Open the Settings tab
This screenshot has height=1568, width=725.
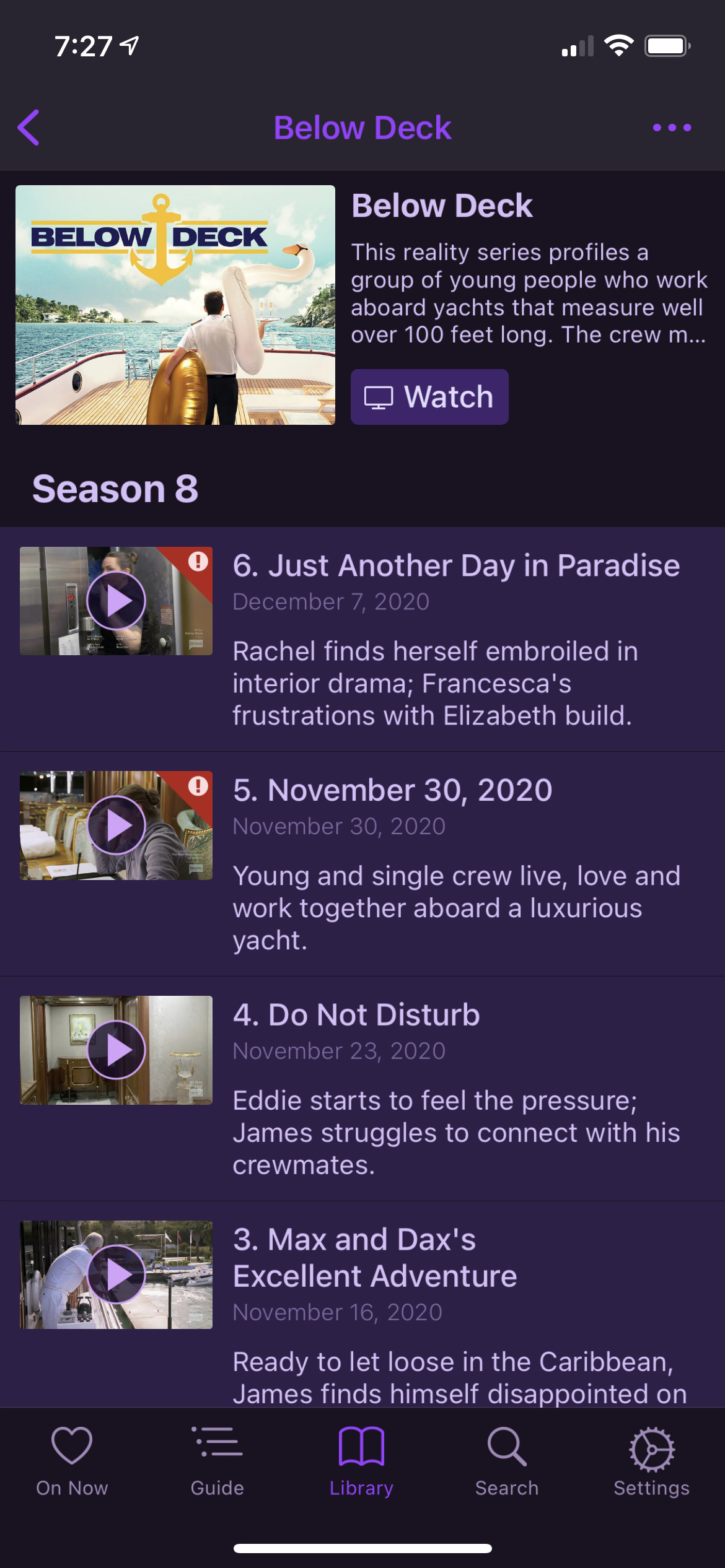651,1460
